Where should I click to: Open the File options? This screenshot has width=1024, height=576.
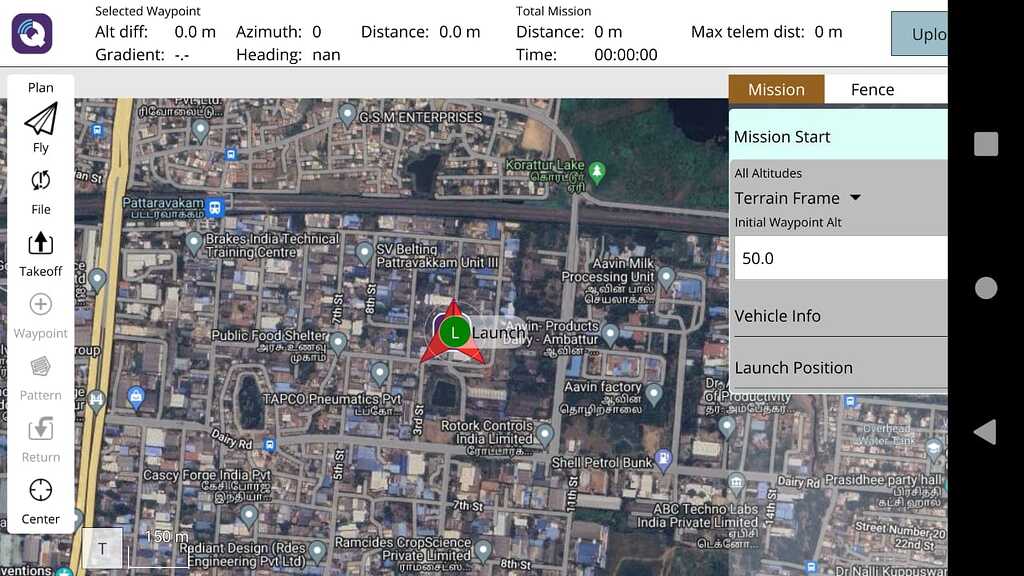pyautogui.click(x=40, y=189)
